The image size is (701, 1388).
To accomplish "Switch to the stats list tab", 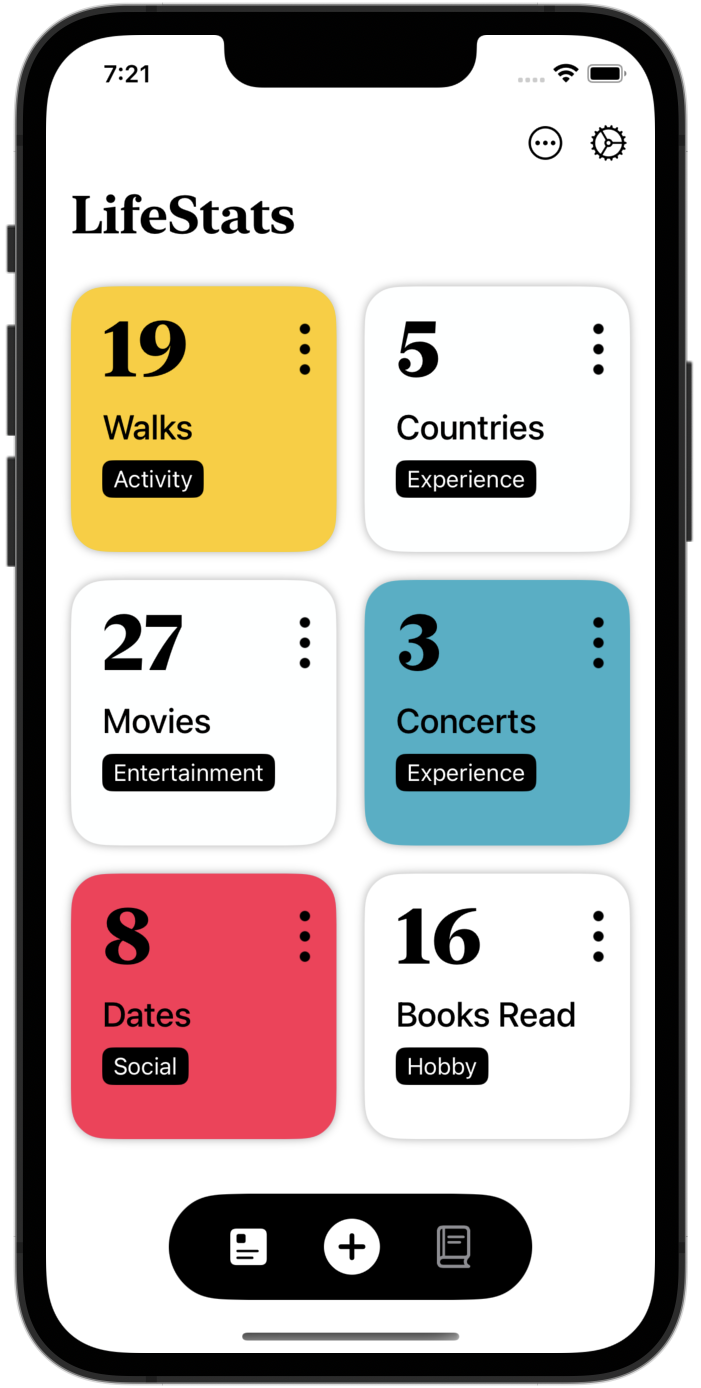I will 249,1247.
